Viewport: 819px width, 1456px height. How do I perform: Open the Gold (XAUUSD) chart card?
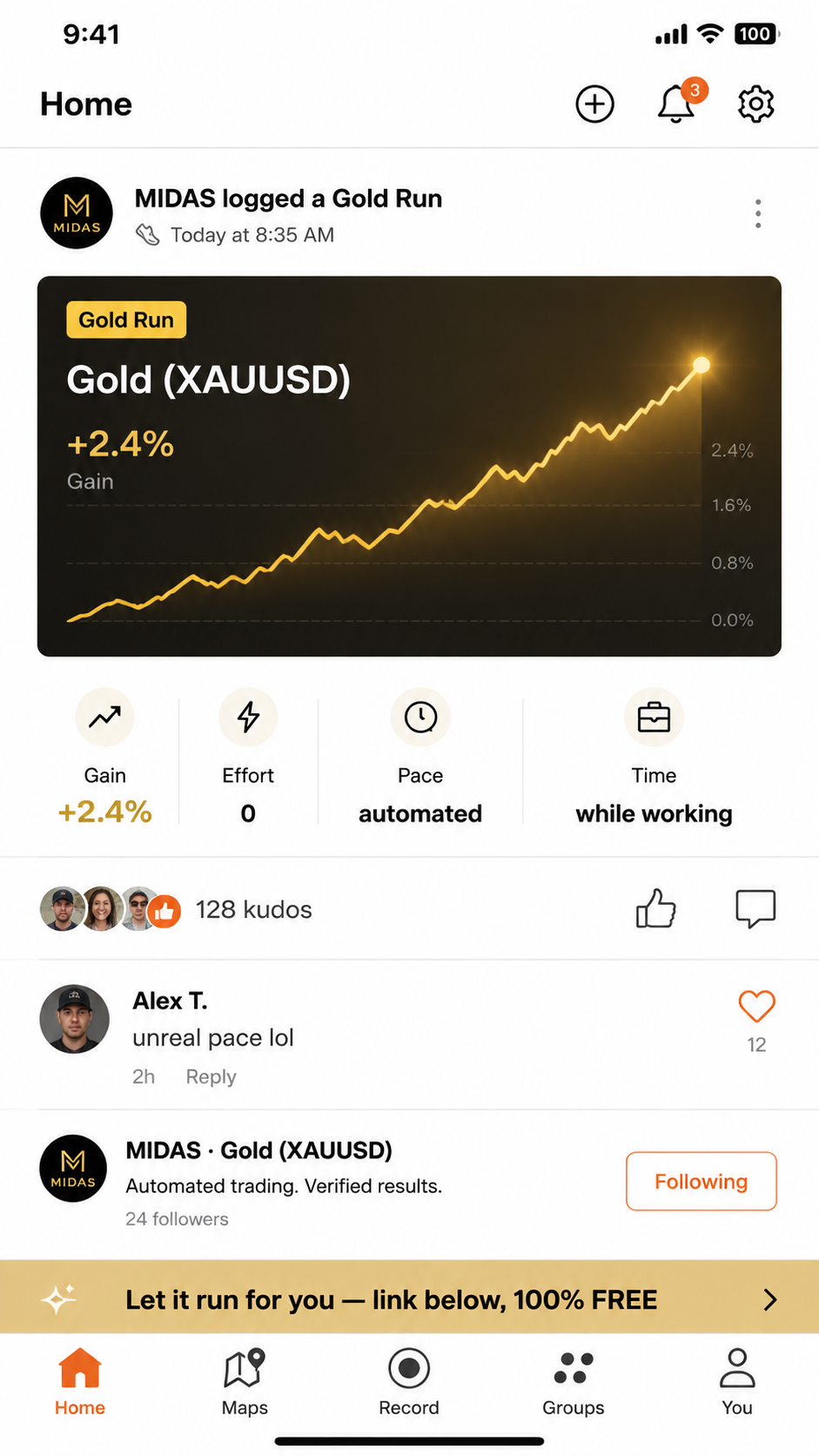tap(409, 466)
